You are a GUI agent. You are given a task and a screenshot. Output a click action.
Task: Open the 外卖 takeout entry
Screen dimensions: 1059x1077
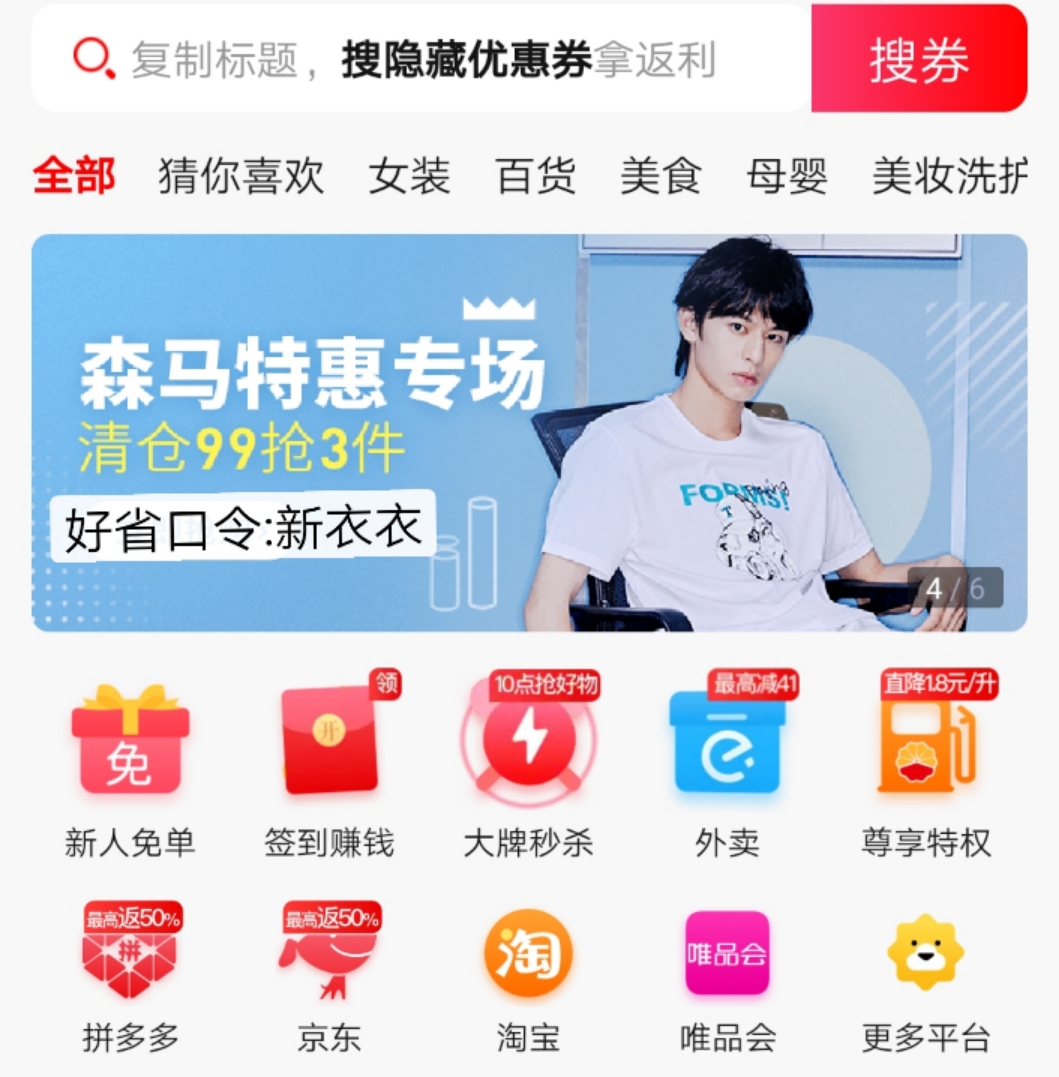[727, 765]
